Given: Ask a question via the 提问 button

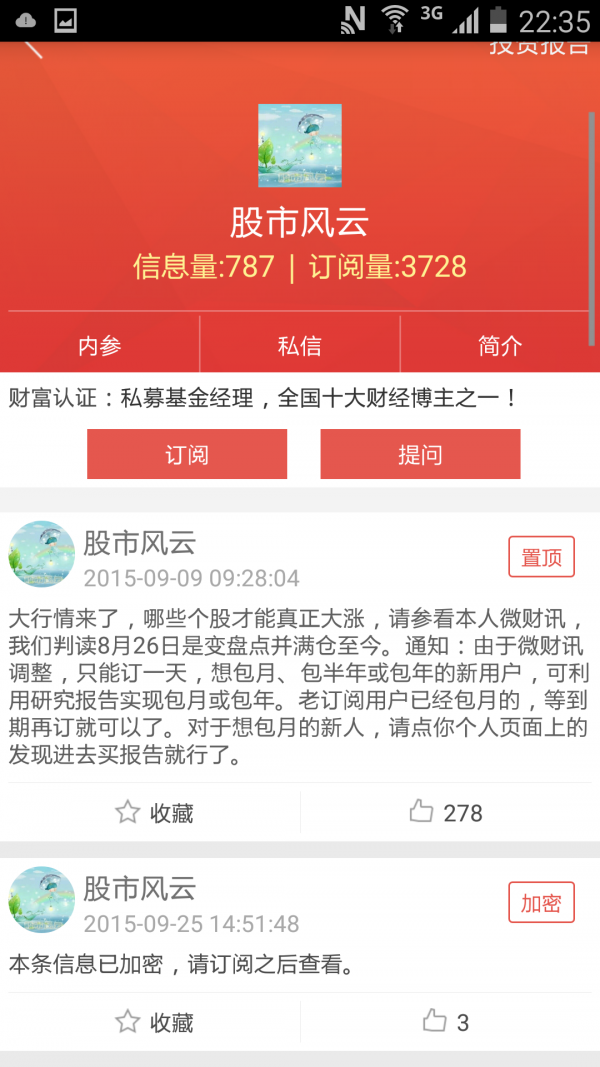Looking at the screenshot, I should pos(420,455).
